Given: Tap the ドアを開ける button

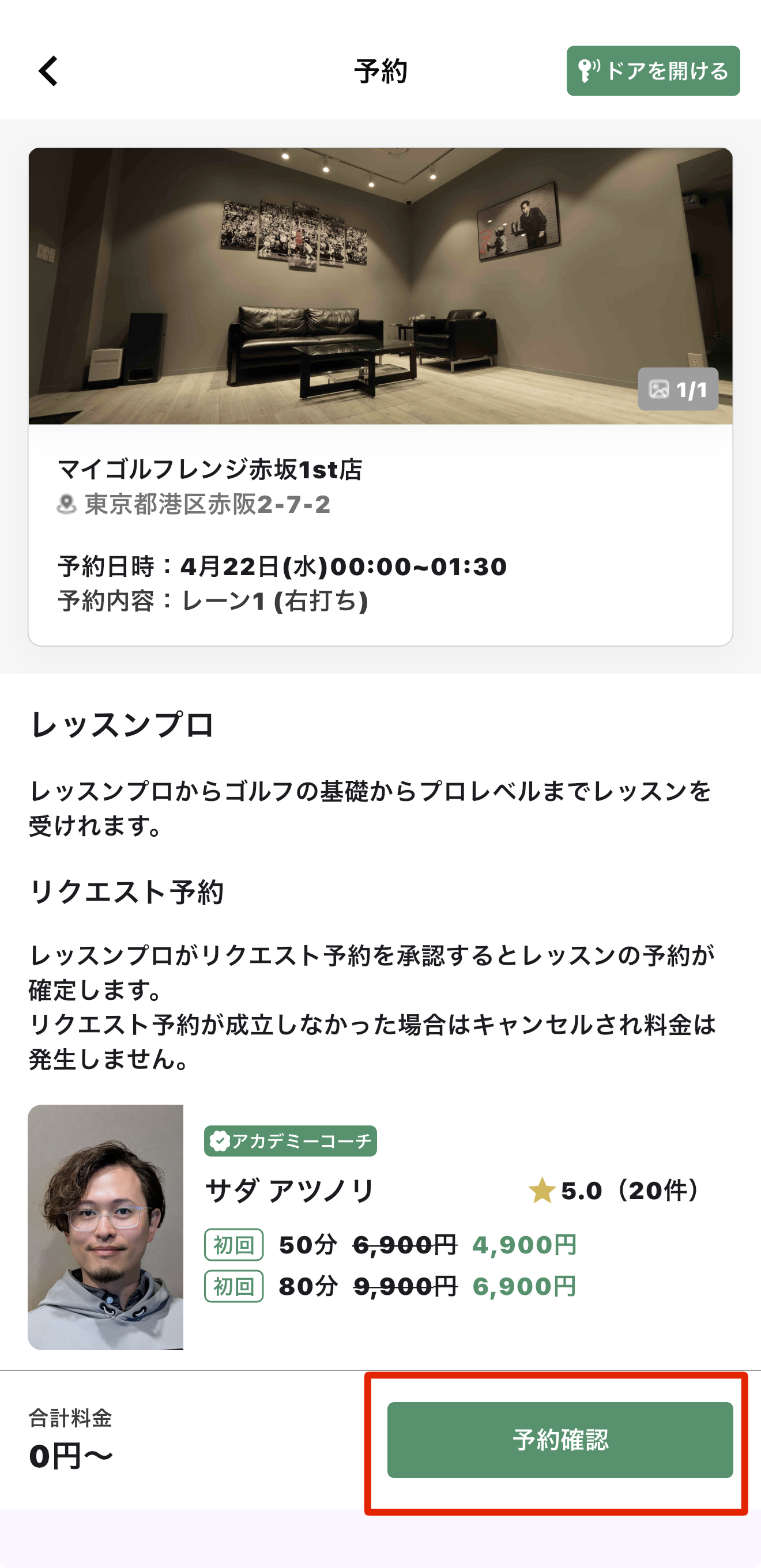Looking at the screenshot, I should [x=653, y=71].
